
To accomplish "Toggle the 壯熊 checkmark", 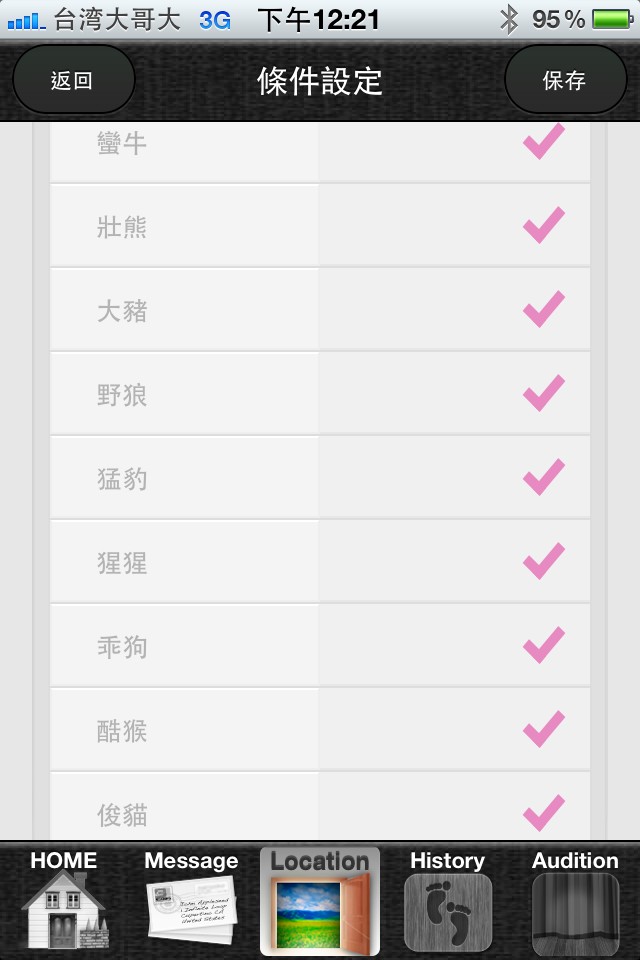I will tap(543, 227).
